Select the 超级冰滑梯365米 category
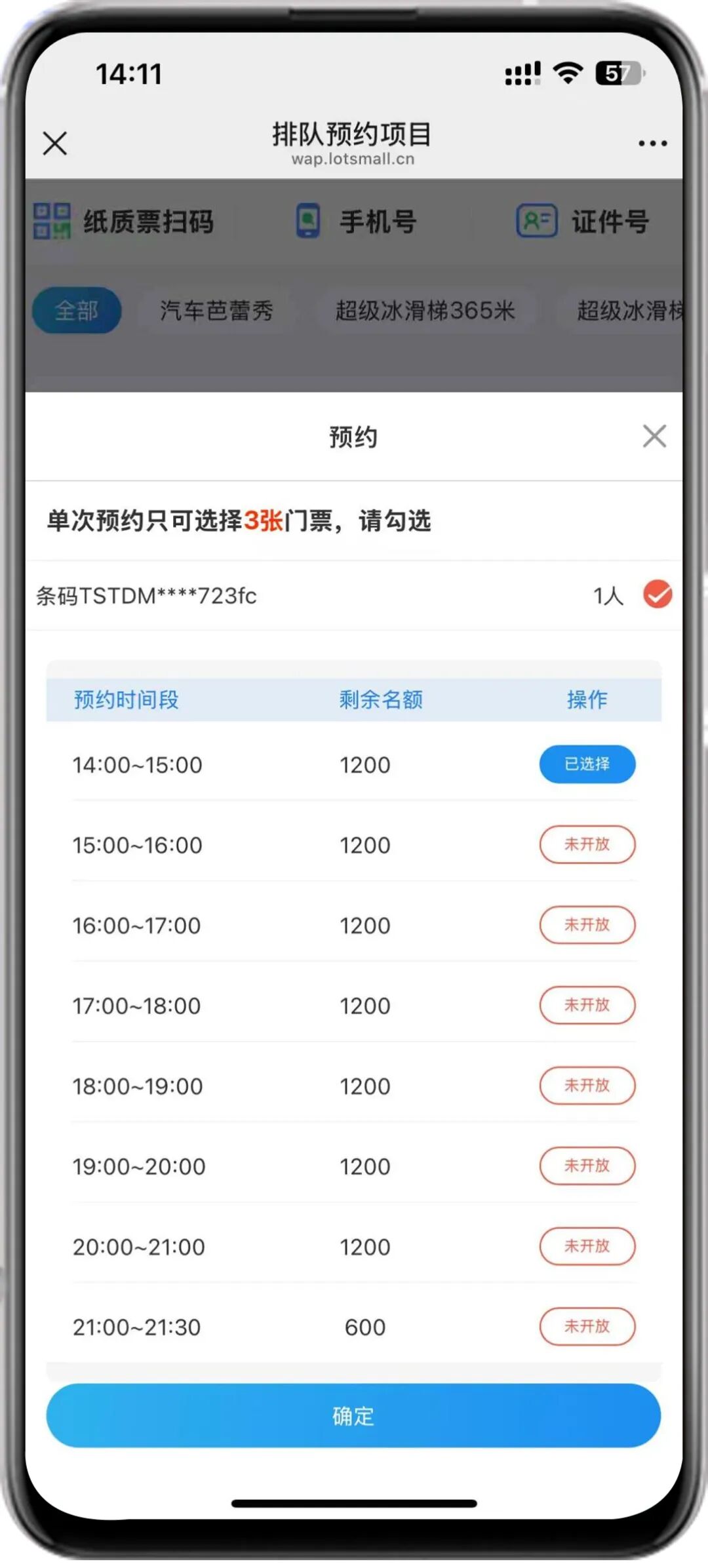 [426, 310]
